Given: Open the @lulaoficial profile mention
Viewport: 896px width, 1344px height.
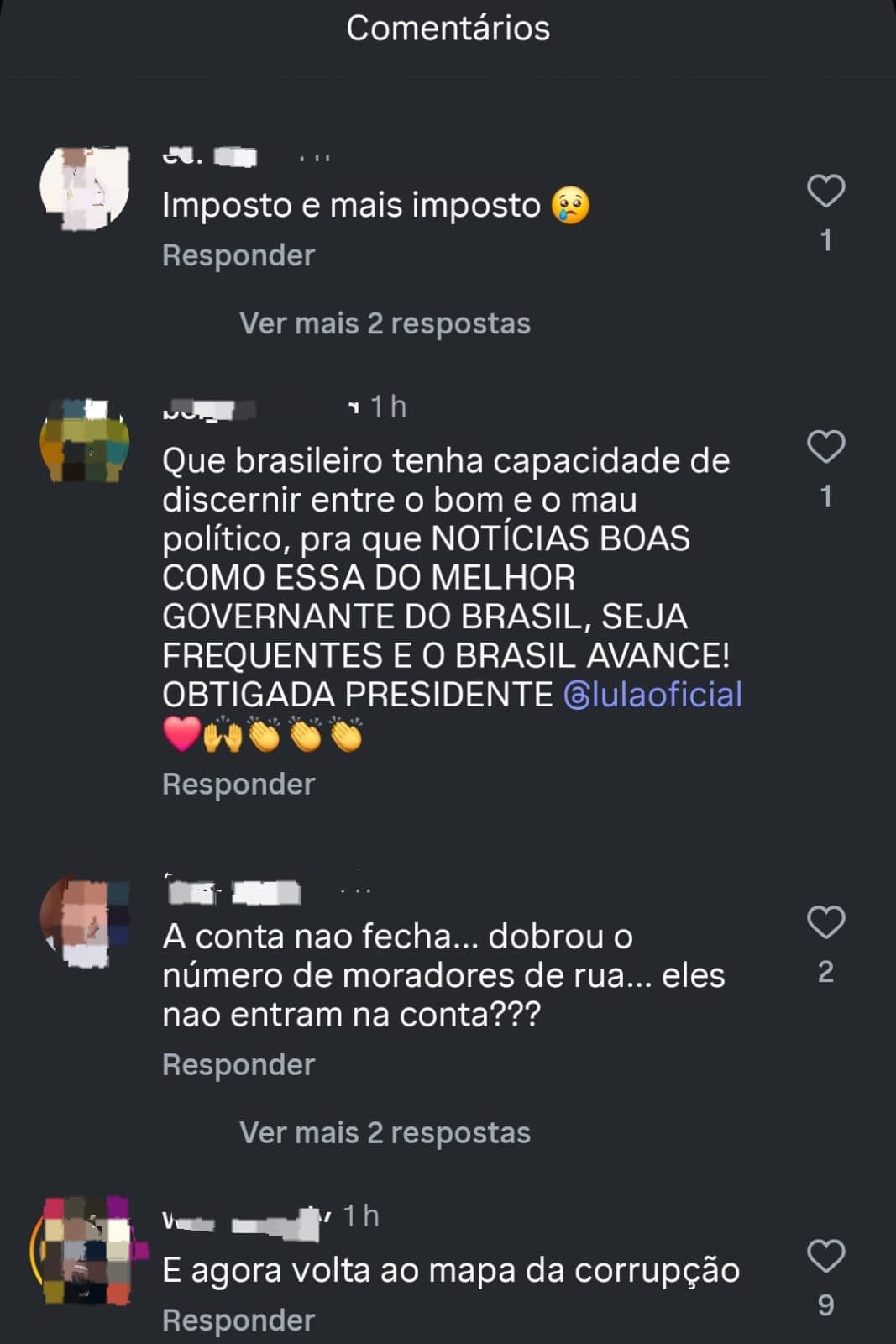Looking at the screenshot, I should pos(653,696).
